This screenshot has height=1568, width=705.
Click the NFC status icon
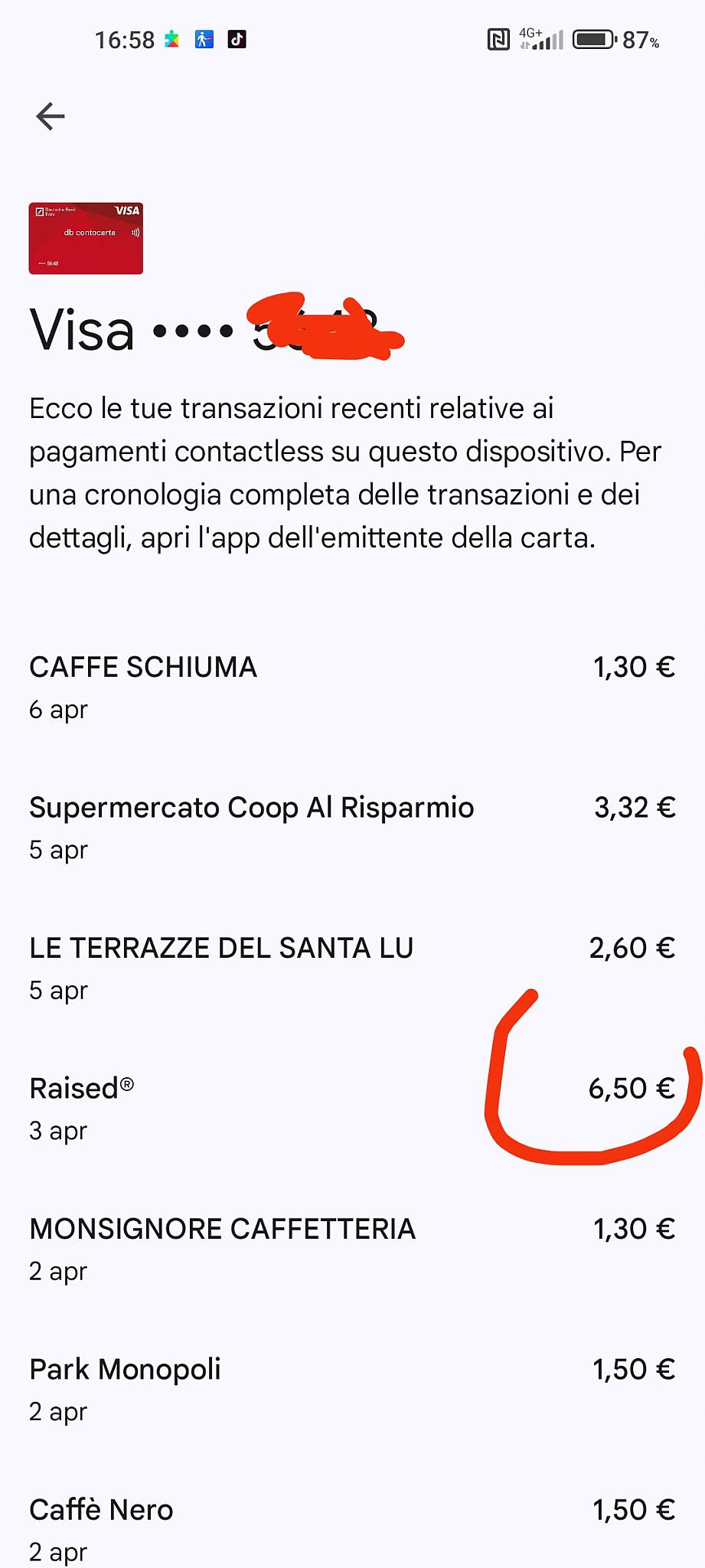pyautogui.click(x=499, y=39)
